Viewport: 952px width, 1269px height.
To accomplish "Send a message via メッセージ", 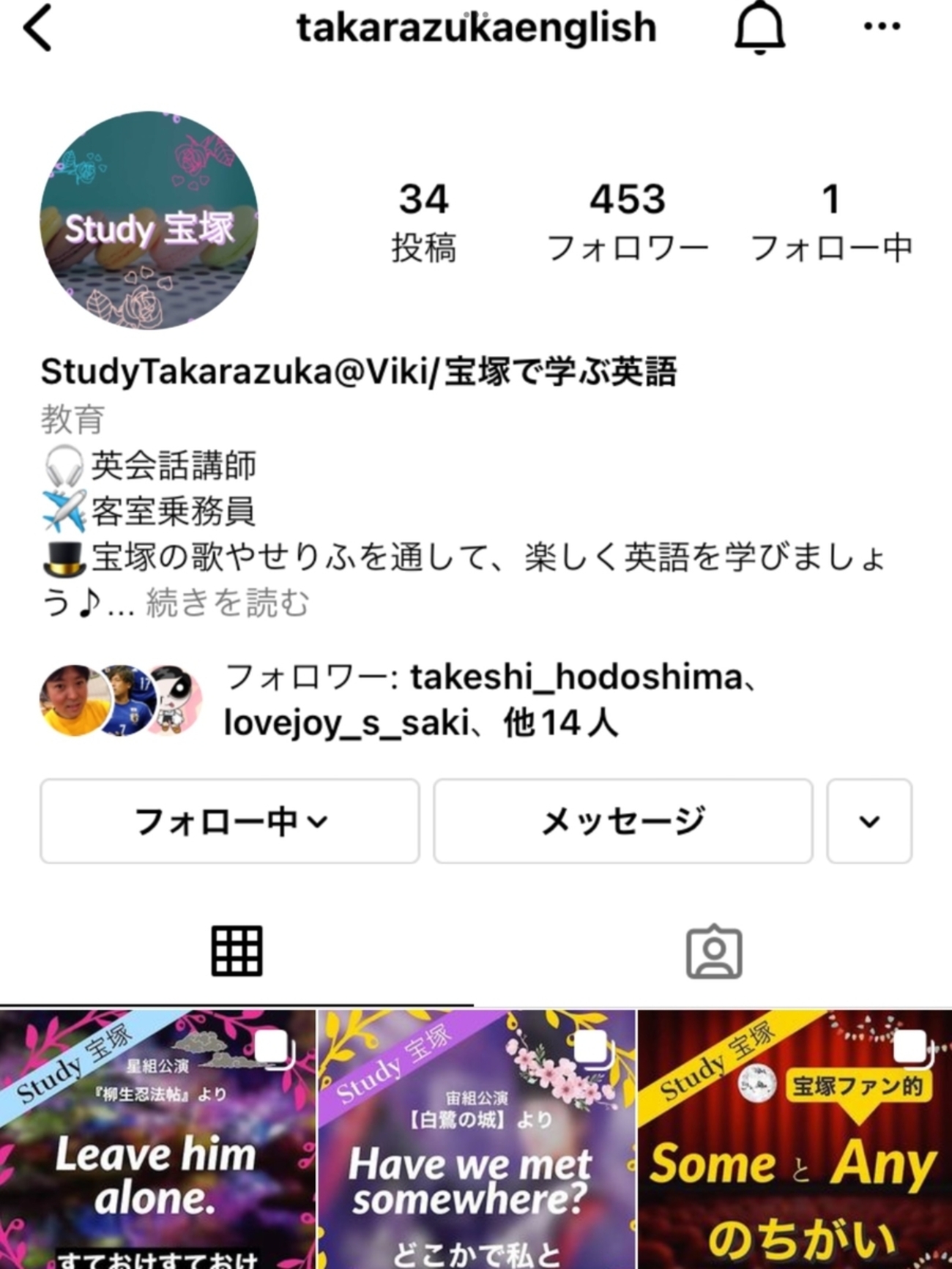I will pyautogui.click(x=622, y=821).
